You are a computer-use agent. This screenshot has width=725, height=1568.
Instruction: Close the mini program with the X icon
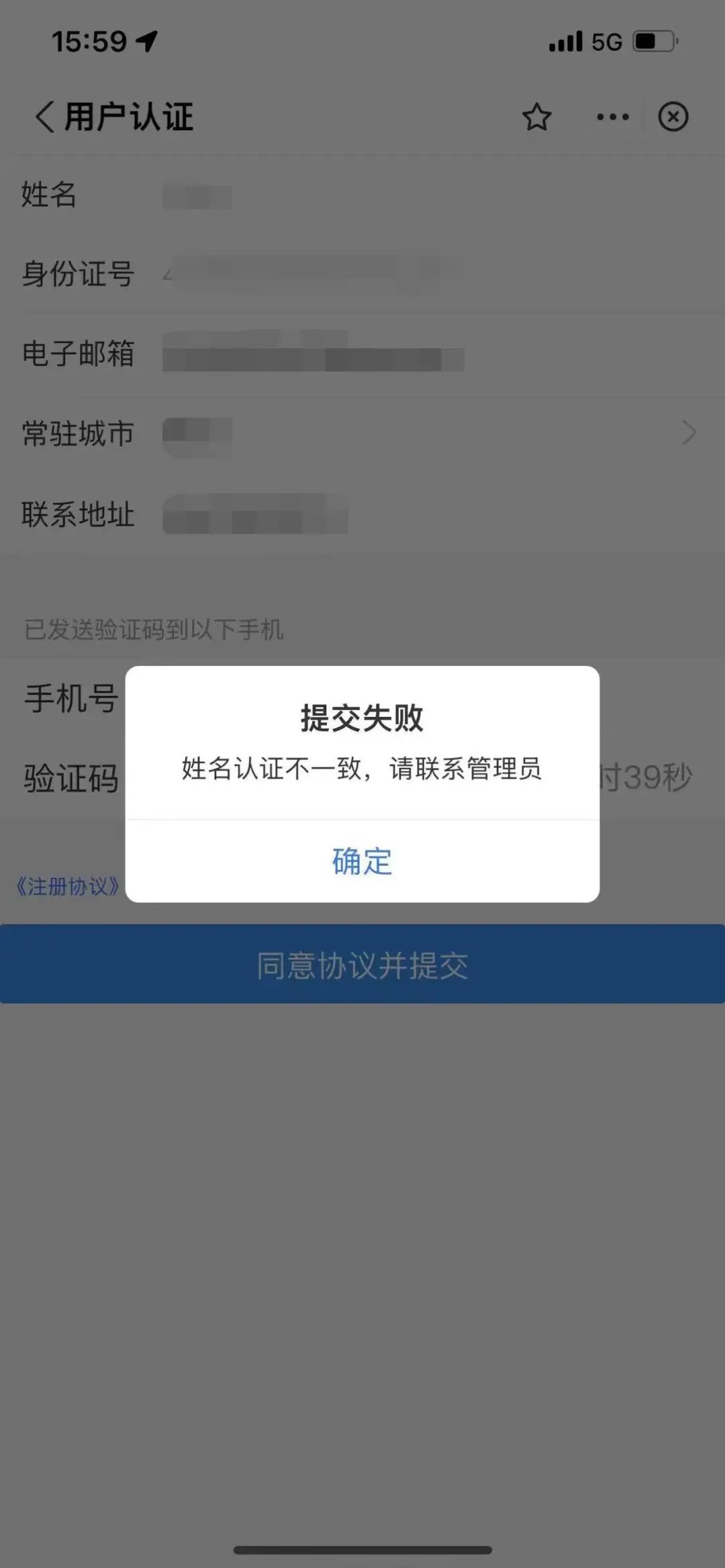pos(673,117)
